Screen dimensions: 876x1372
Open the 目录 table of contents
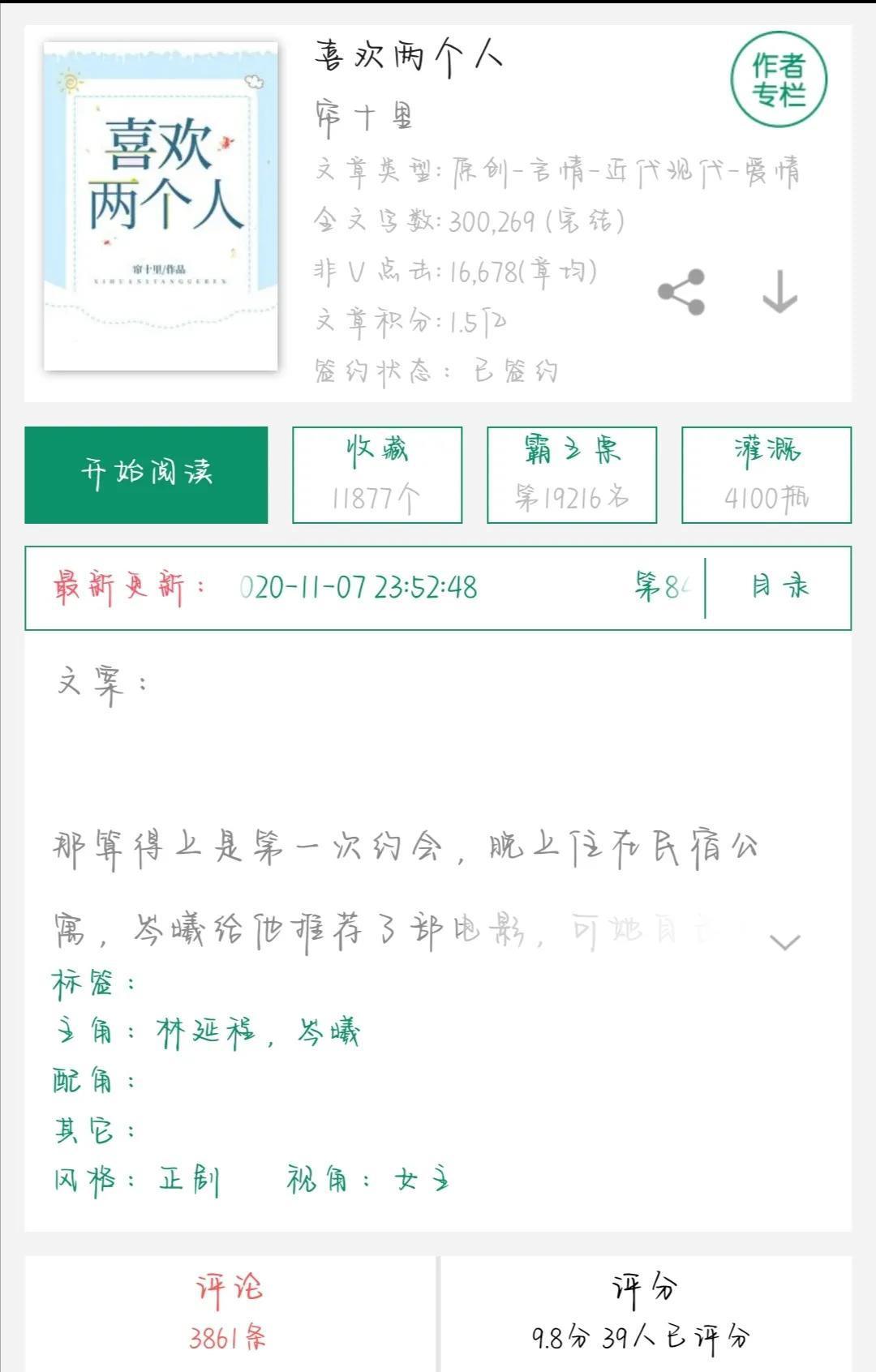coord(779,587)
